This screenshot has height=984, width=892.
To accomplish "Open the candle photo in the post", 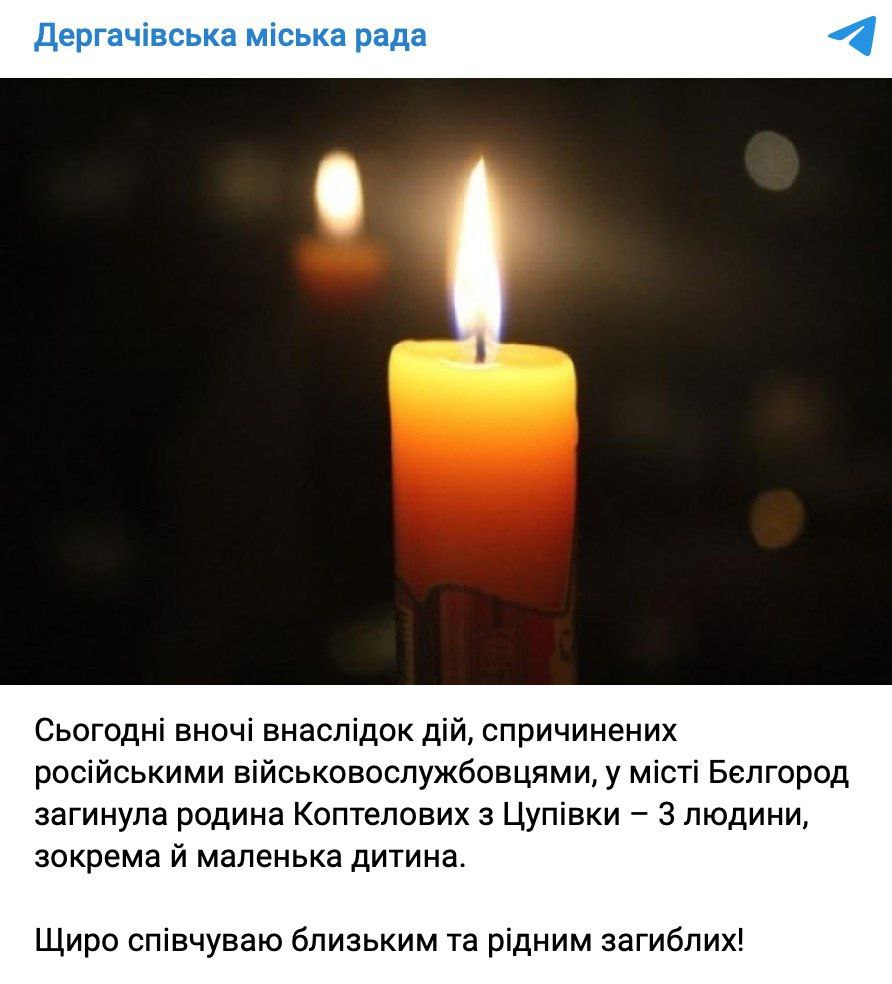I will (446, 381).
